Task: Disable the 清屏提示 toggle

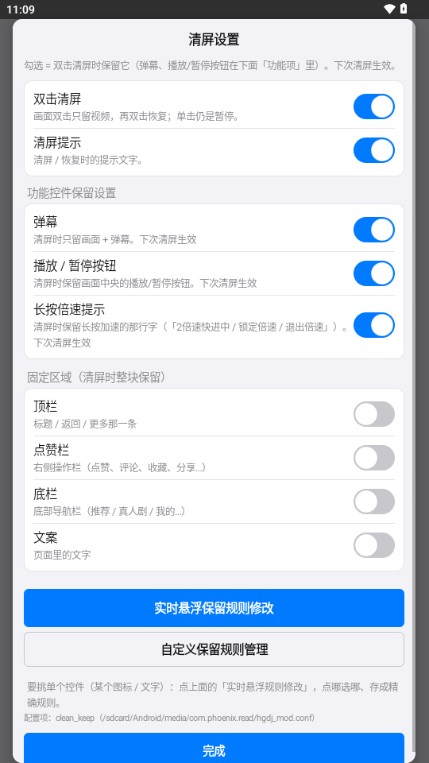Action: (x=374, y=150)
